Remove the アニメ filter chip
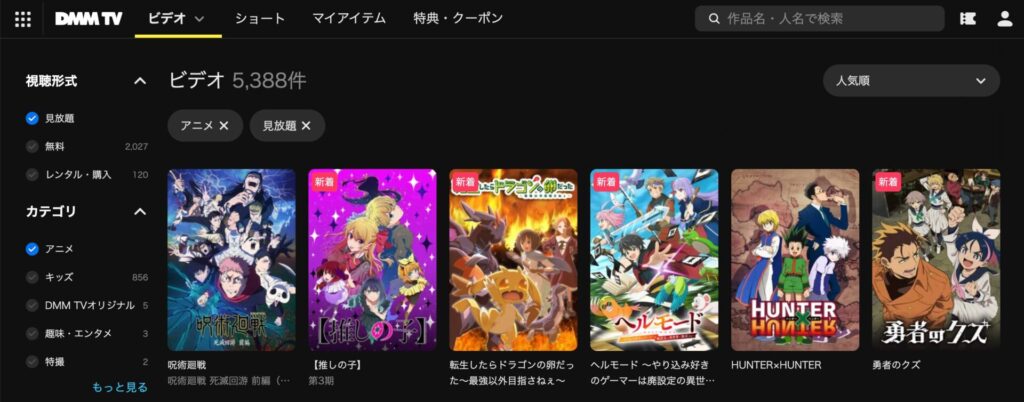 coord(224,126)
